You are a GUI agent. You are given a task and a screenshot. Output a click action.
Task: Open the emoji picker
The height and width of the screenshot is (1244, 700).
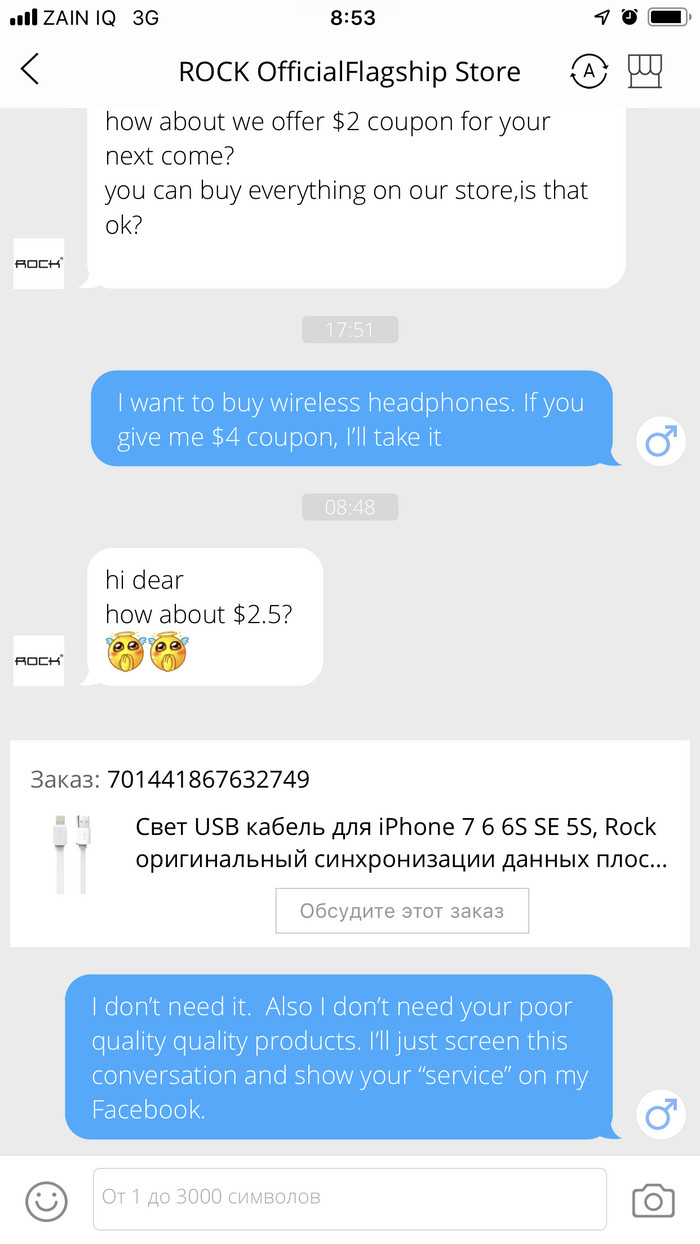[x=46, y=1200]
